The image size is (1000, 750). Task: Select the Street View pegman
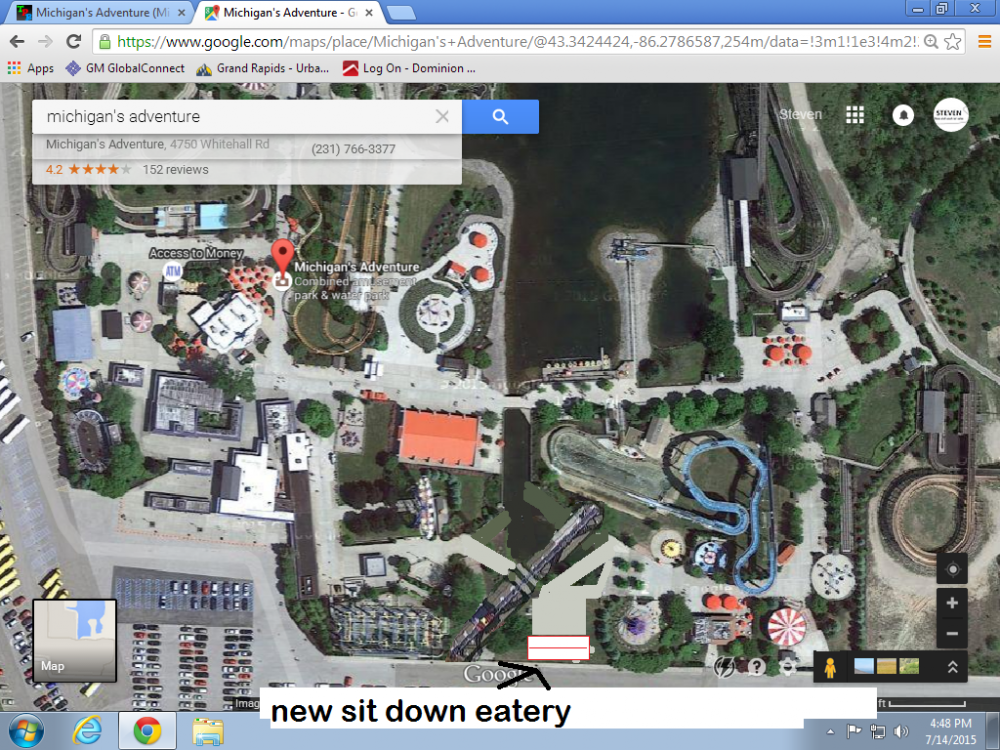point(828,666)
